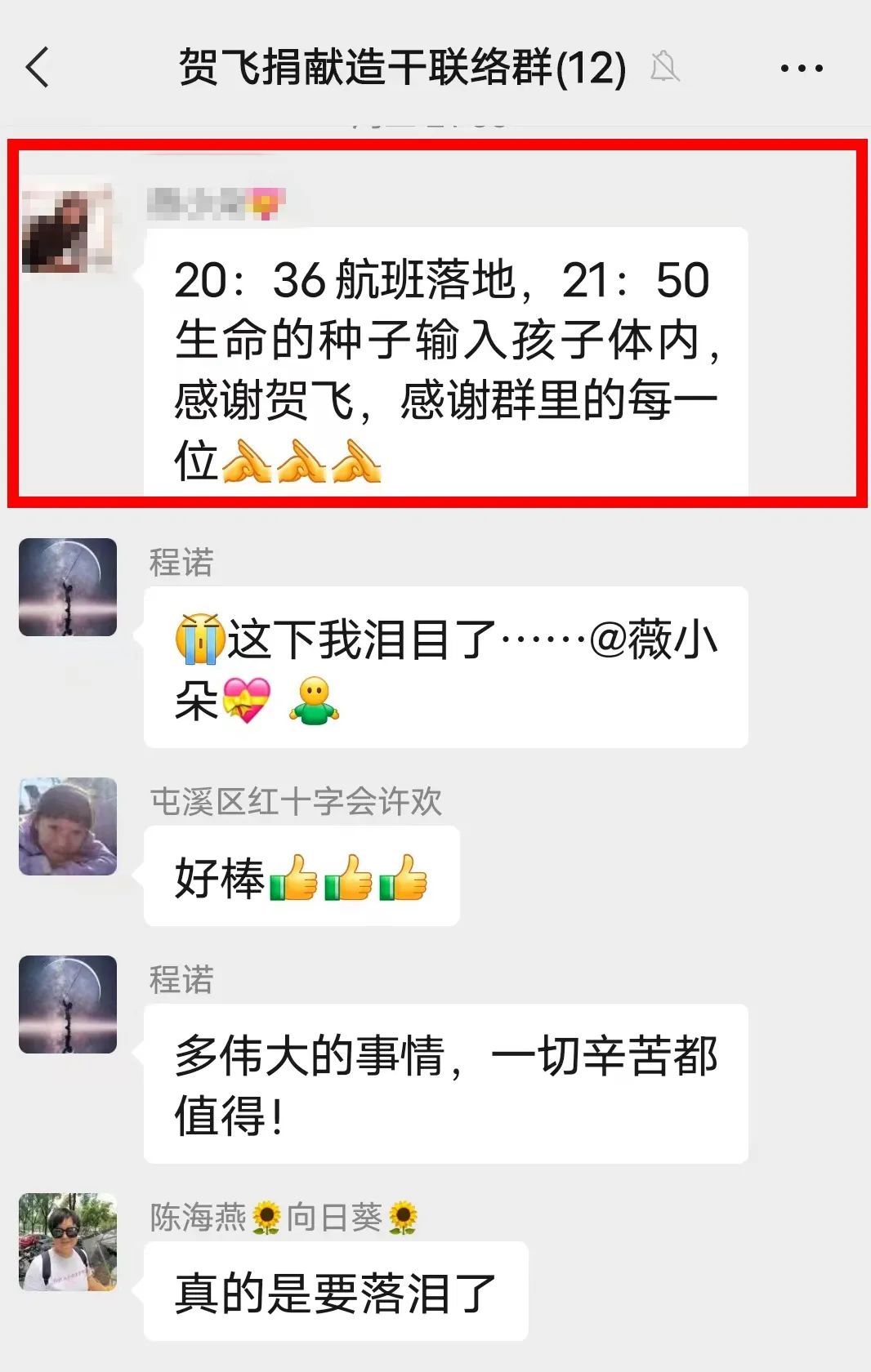
Task: Open blurred avatar beside 航班落地 message
Action: 67,229
